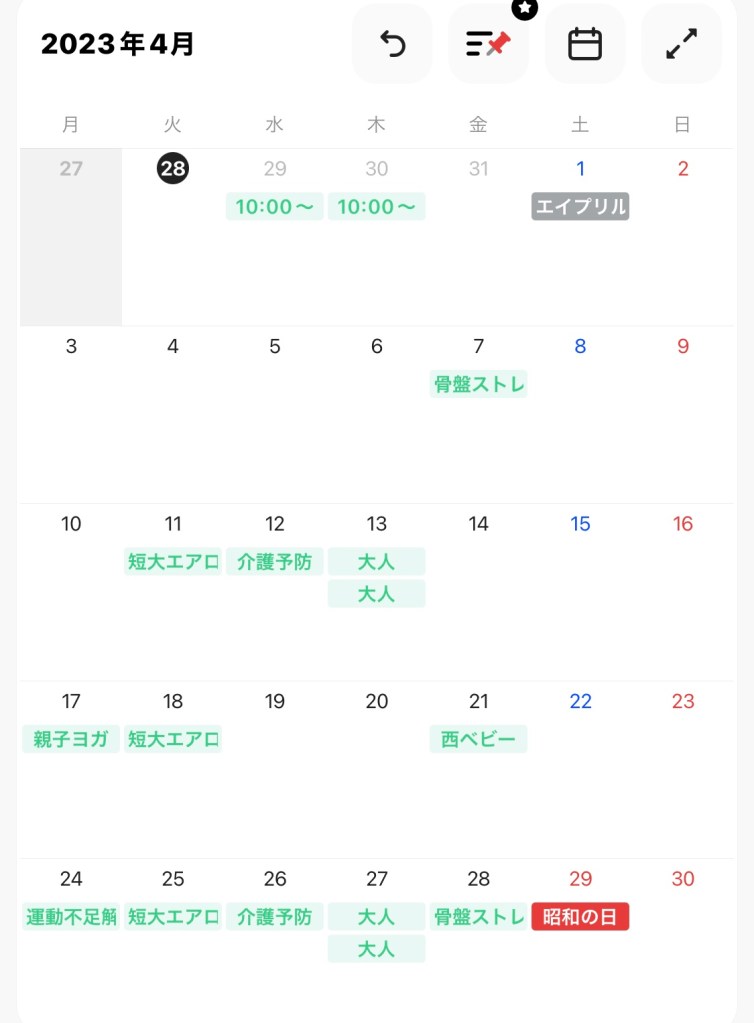The width and height of the screenshot is (754, 1023).
Task: Open the calendar picker icon
Action: (x=584, y=44)
